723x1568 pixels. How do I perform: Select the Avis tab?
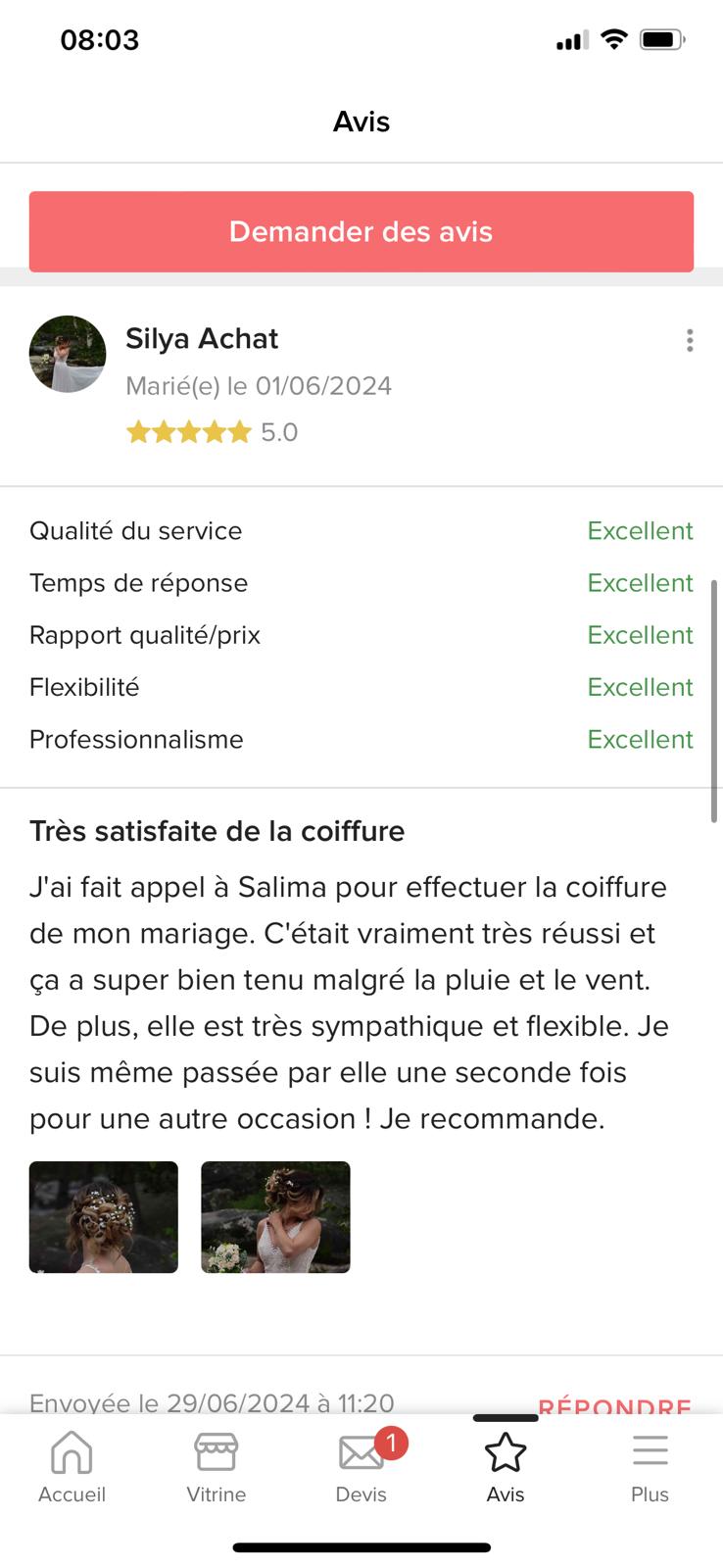(506, 1467)
